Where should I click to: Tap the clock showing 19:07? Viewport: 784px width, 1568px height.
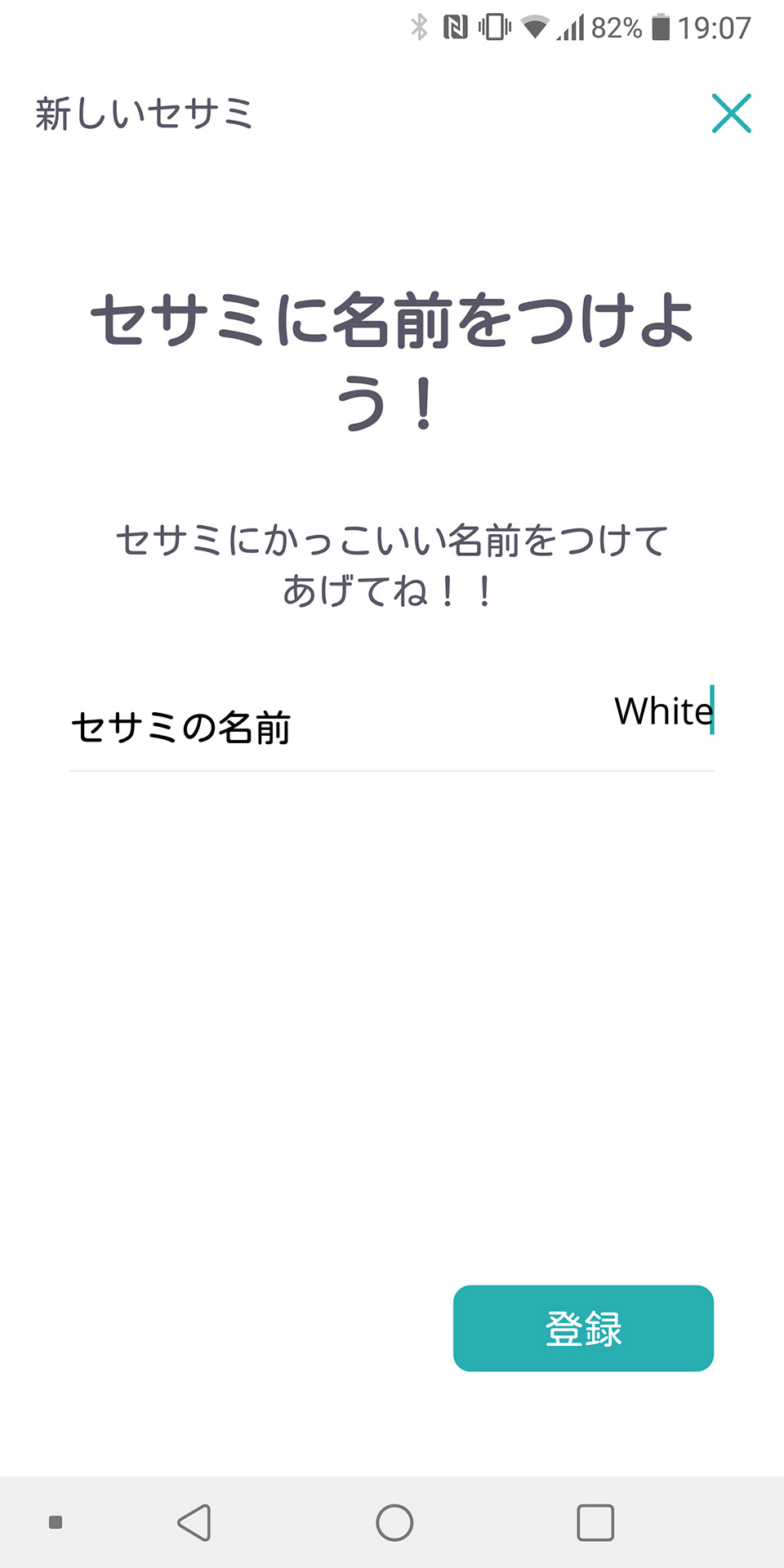pyautogui.click(x=714, y=26)
